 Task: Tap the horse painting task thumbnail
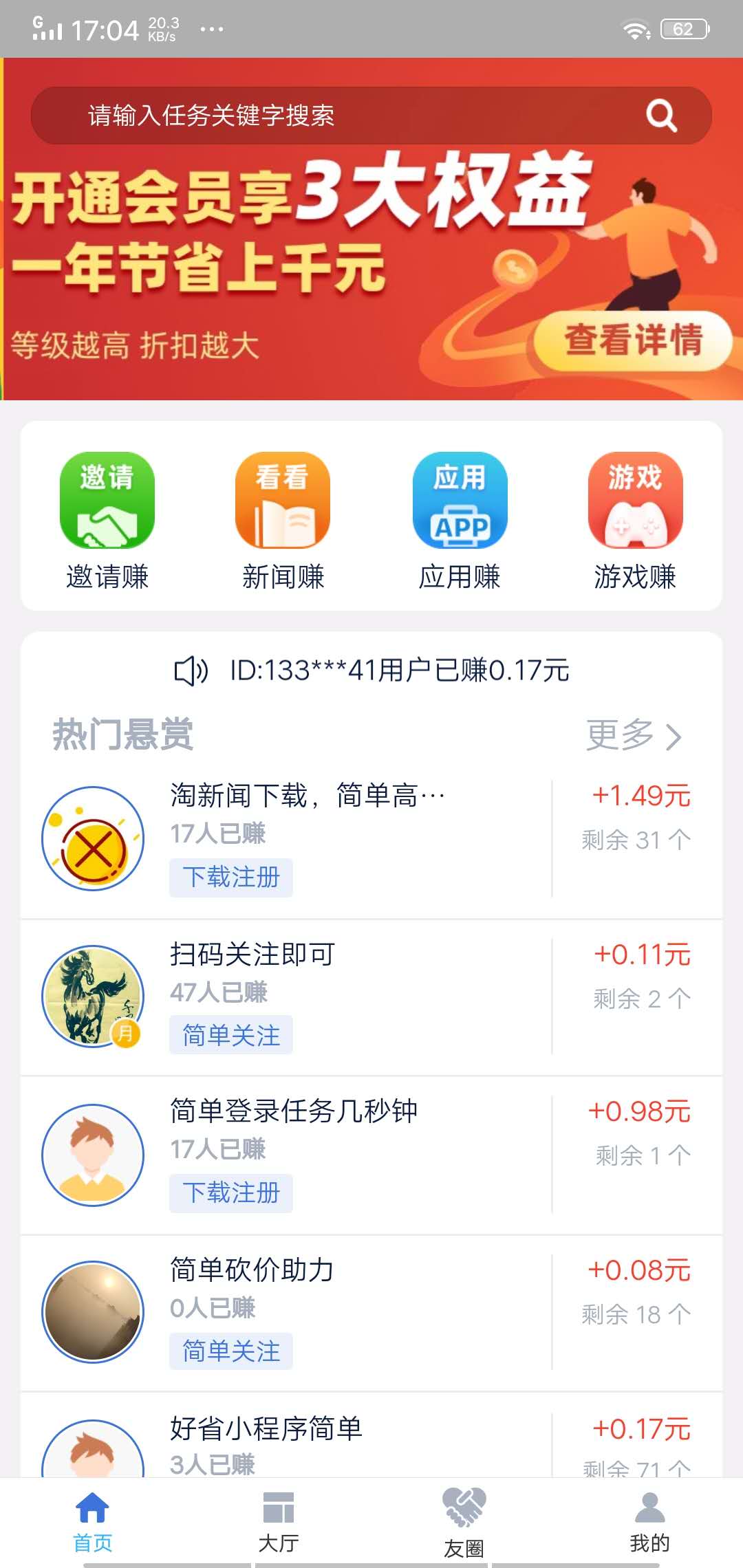[x=93, y=998]
